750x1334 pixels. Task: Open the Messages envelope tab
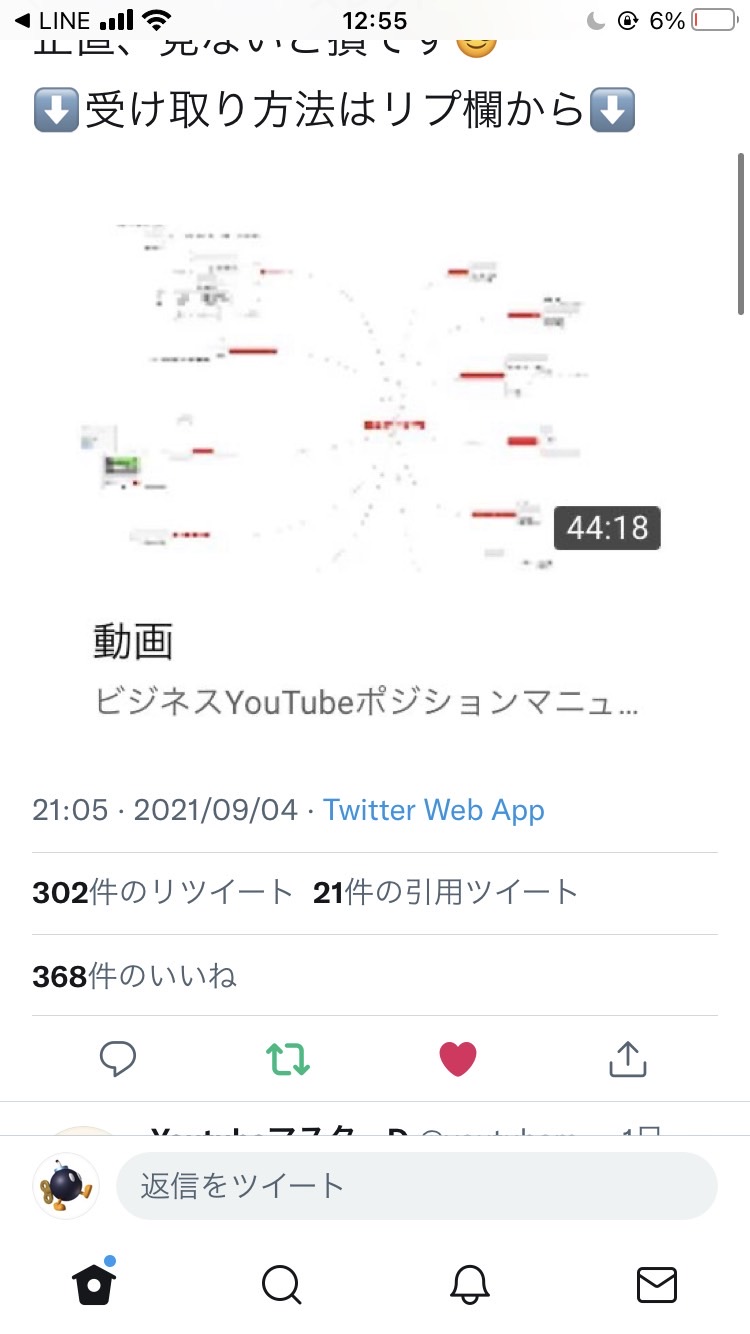click(657, 1285)
